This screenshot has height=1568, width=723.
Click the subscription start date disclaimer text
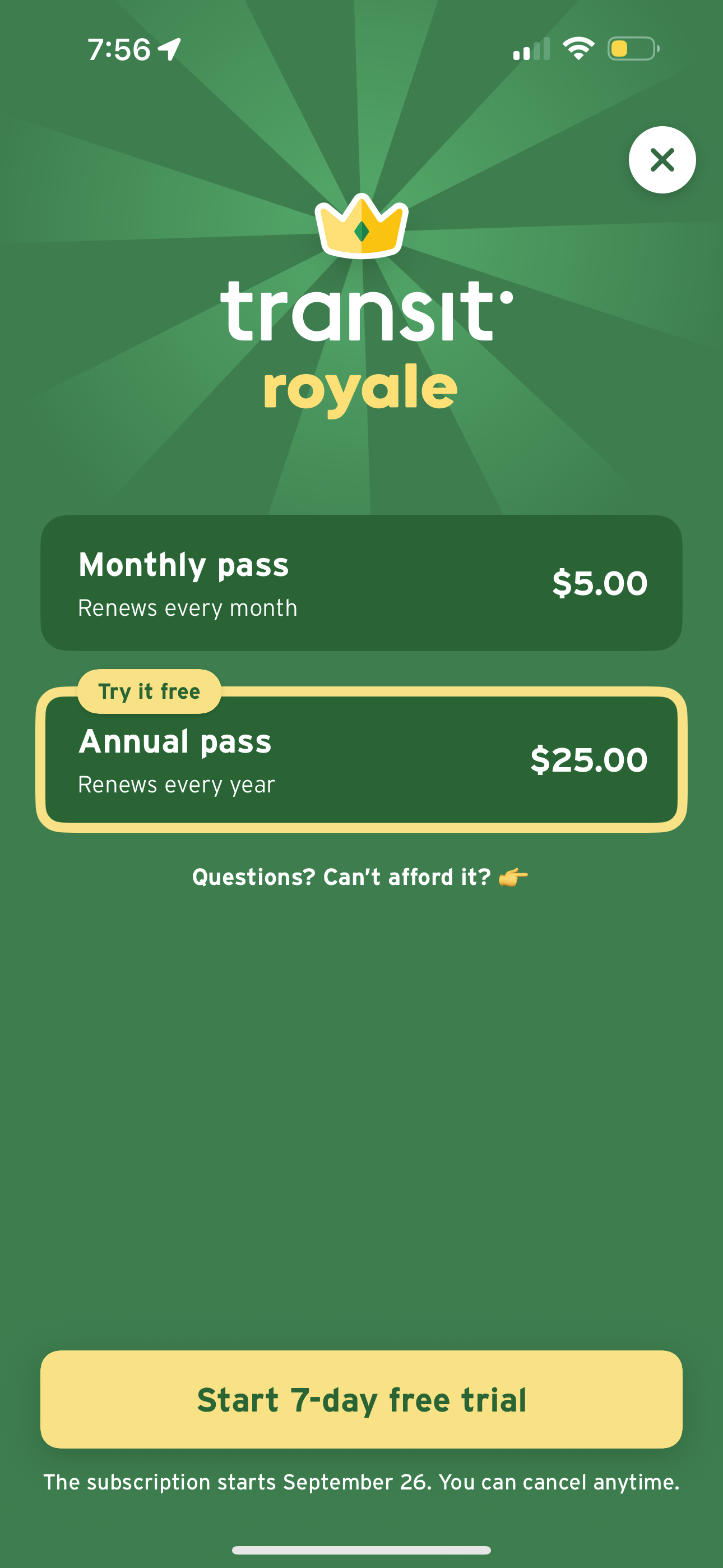coord(361,1482)
